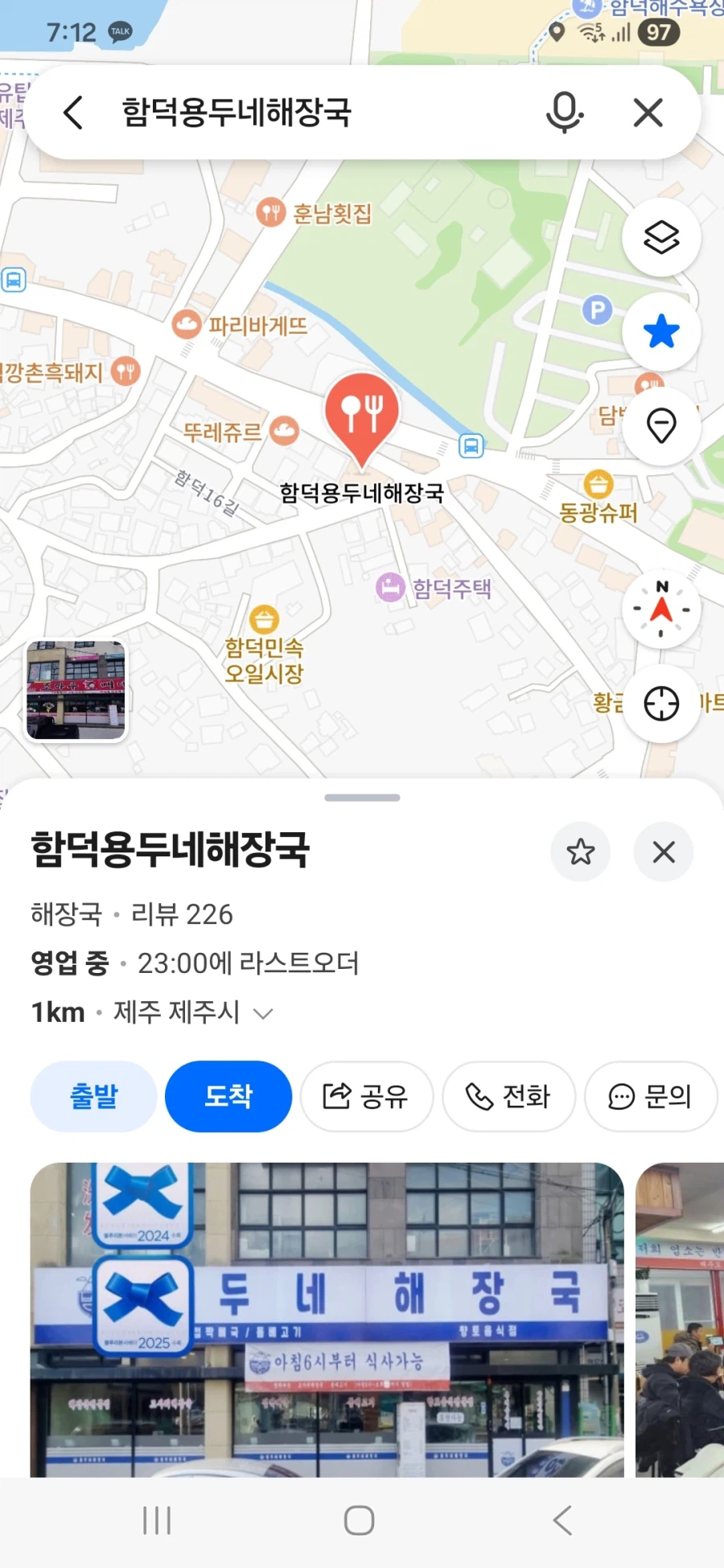Tap the crosshair to show current location

pyautogui.click(x=661, y=704)
